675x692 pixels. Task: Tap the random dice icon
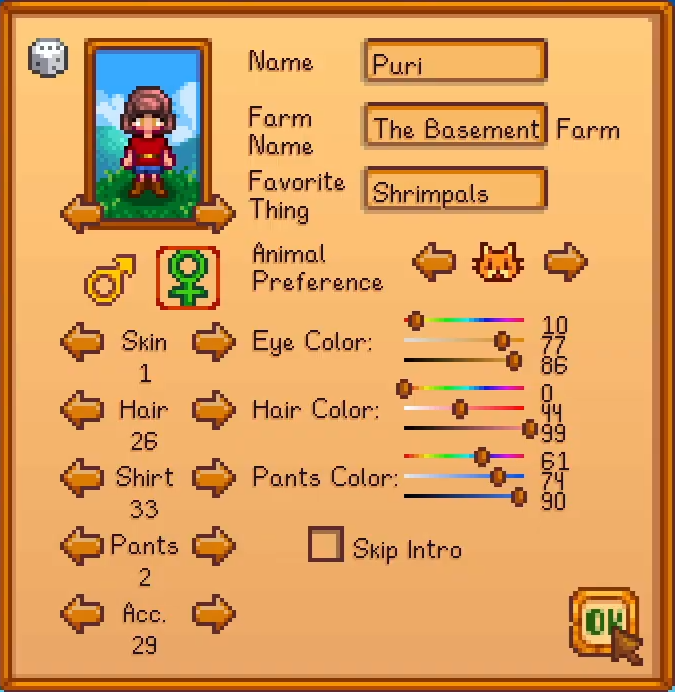[x=47, y=58]
